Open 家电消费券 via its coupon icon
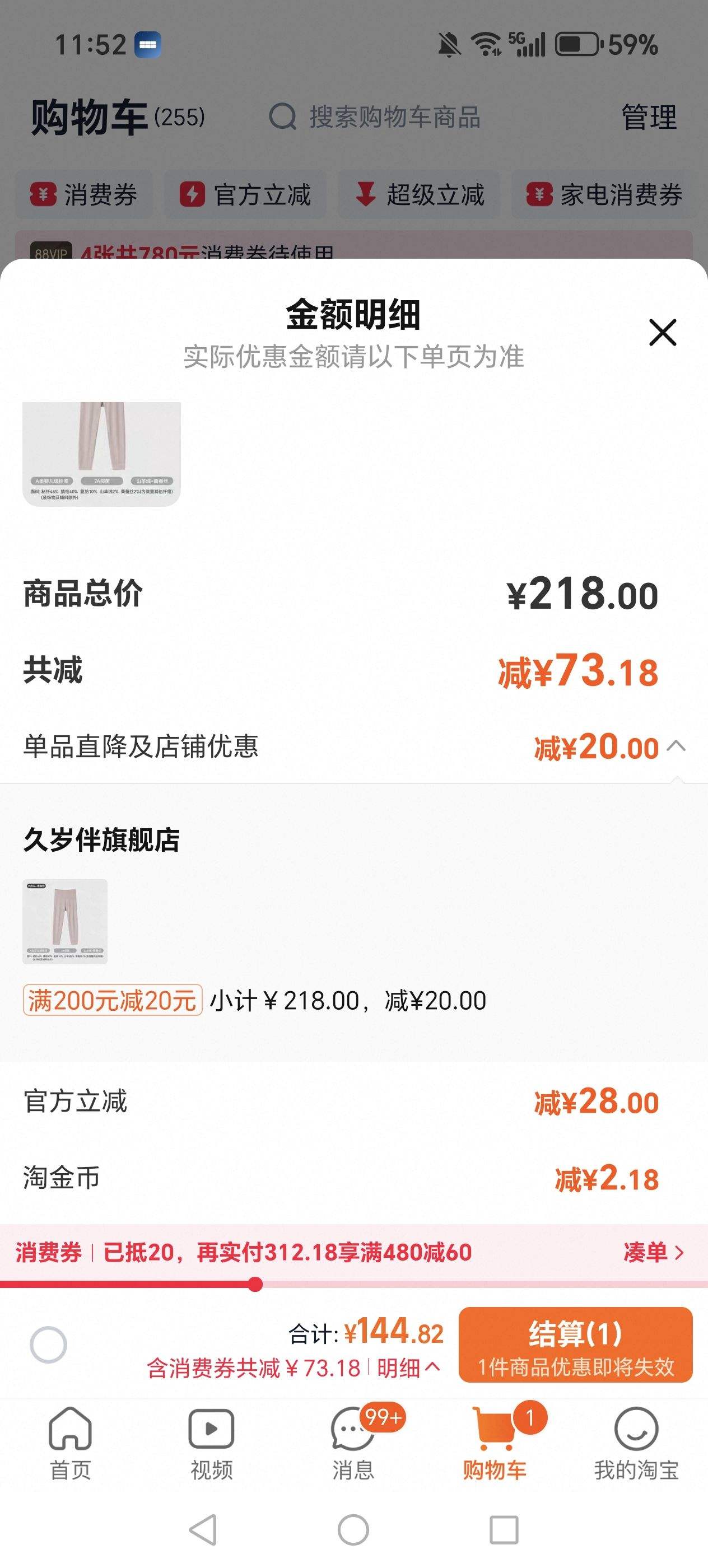708x1568 pixels. 539,195
